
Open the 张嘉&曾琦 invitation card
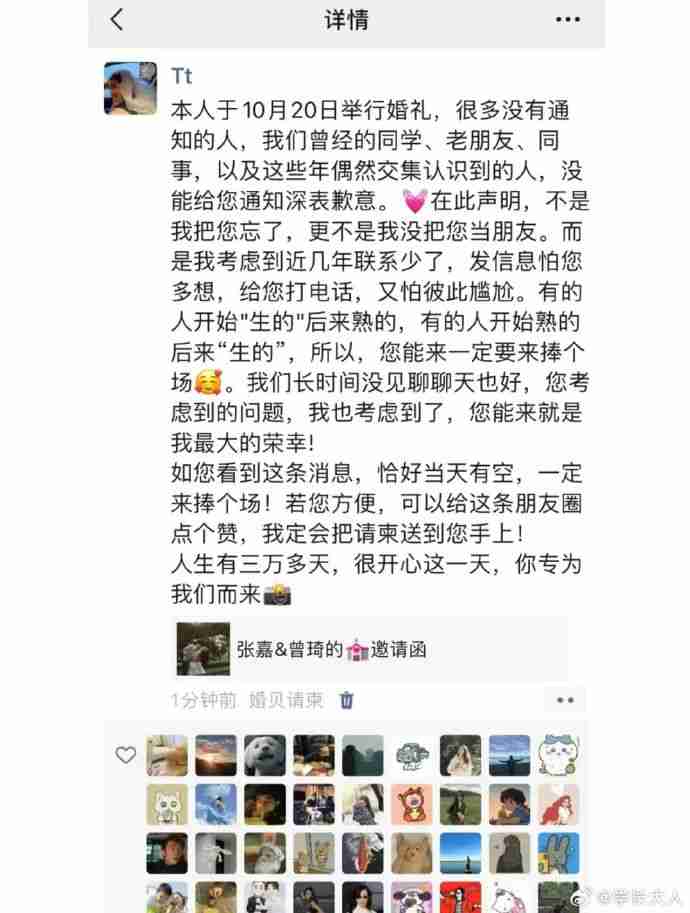click(370, 649)
